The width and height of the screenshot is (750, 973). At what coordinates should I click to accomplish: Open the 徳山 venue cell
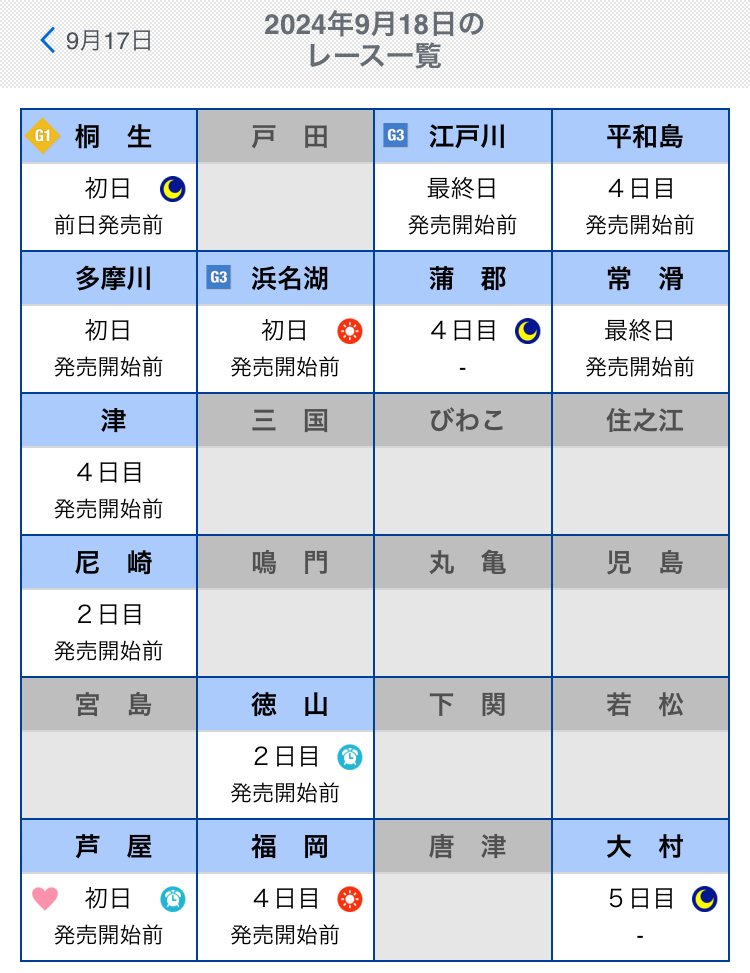pyautogui.click(x=286, y=749)
